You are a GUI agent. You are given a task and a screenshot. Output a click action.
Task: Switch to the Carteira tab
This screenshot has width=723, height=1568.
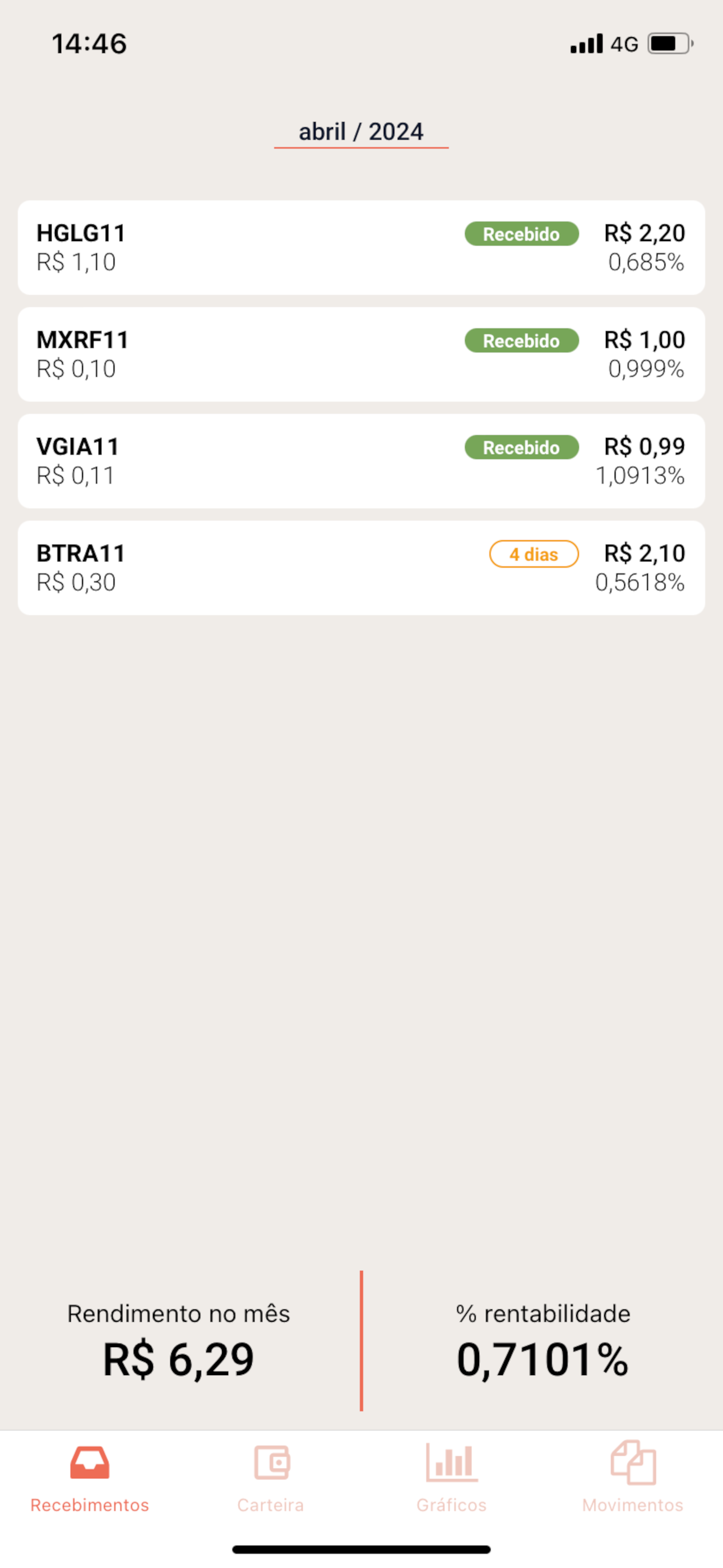[x=271, y=1478]
